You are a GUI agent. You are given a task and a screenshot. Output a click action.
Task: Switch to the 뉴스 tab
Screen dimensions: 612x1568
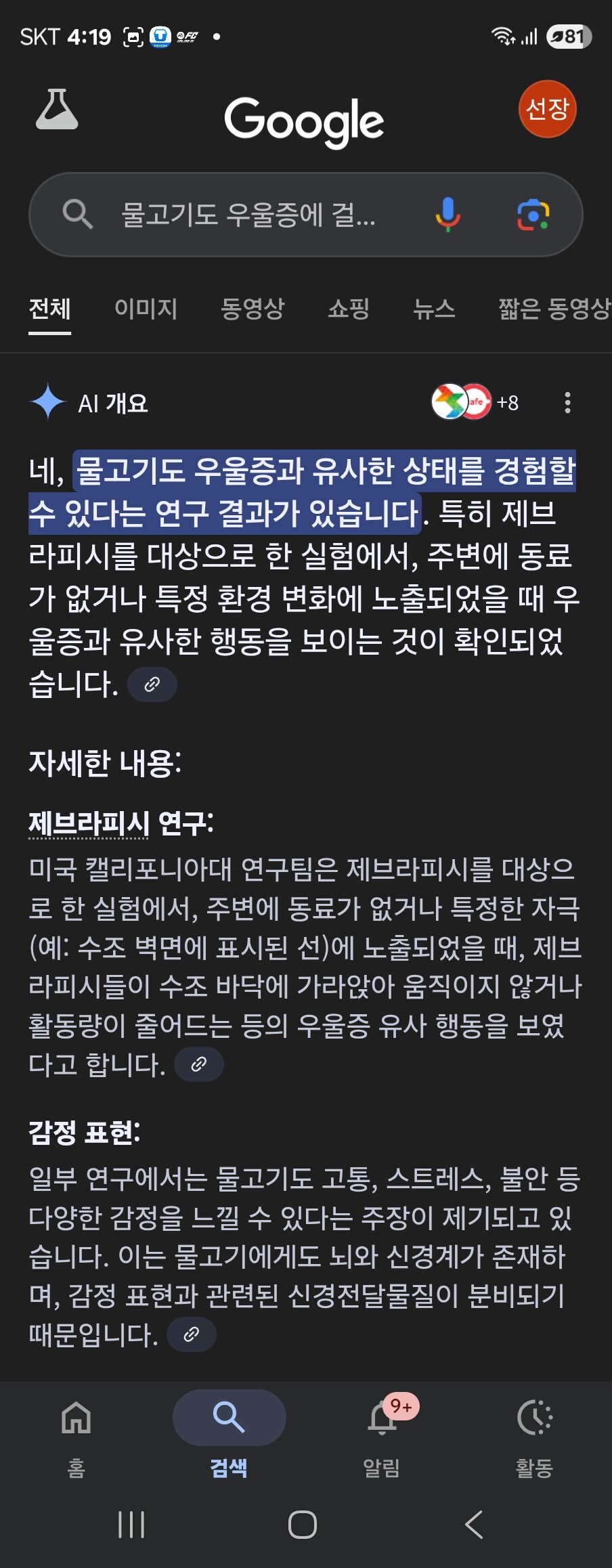point(434,309)
